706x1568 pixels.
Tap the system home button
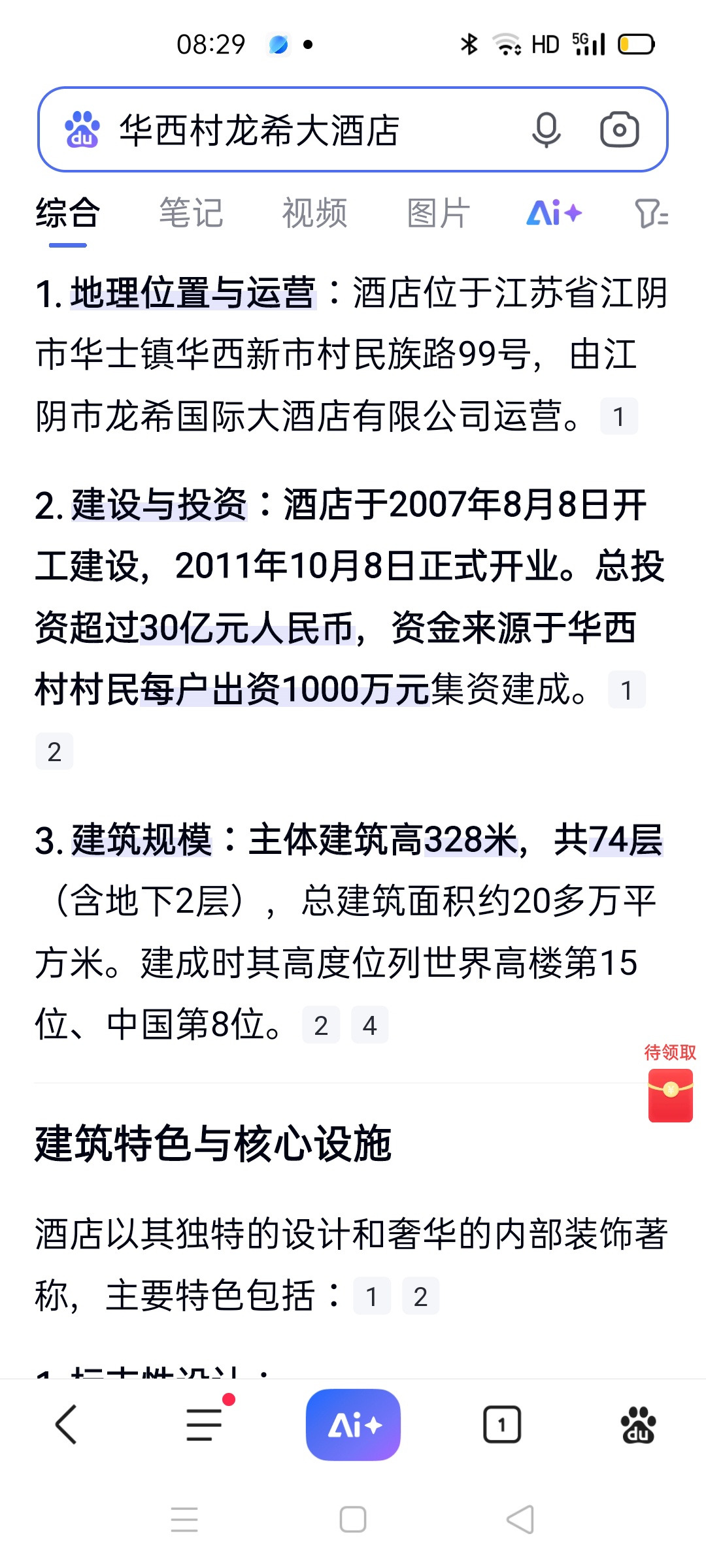pyautogui.click(x=353, y=1519)
